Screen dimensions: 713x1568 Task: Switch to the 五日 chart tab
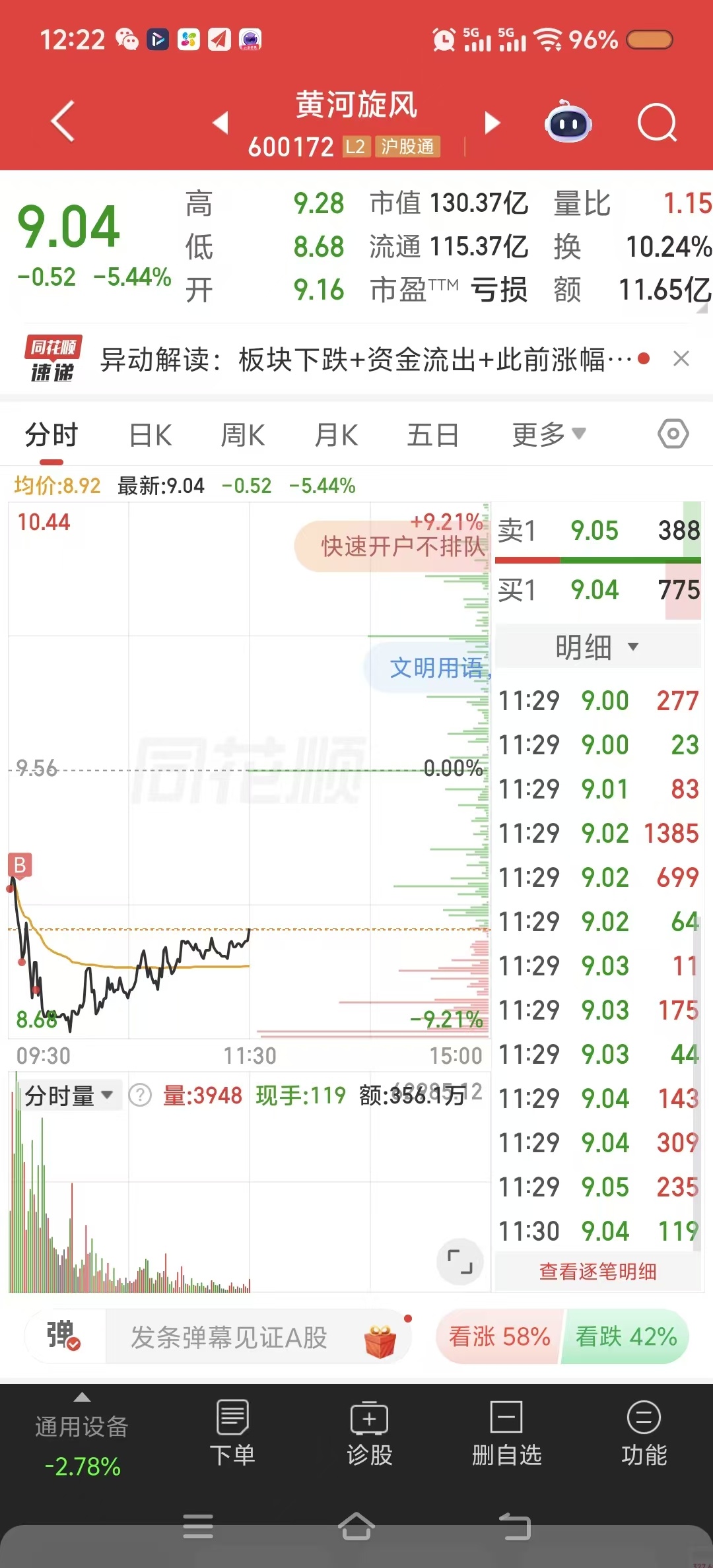[x=432, y=436]
